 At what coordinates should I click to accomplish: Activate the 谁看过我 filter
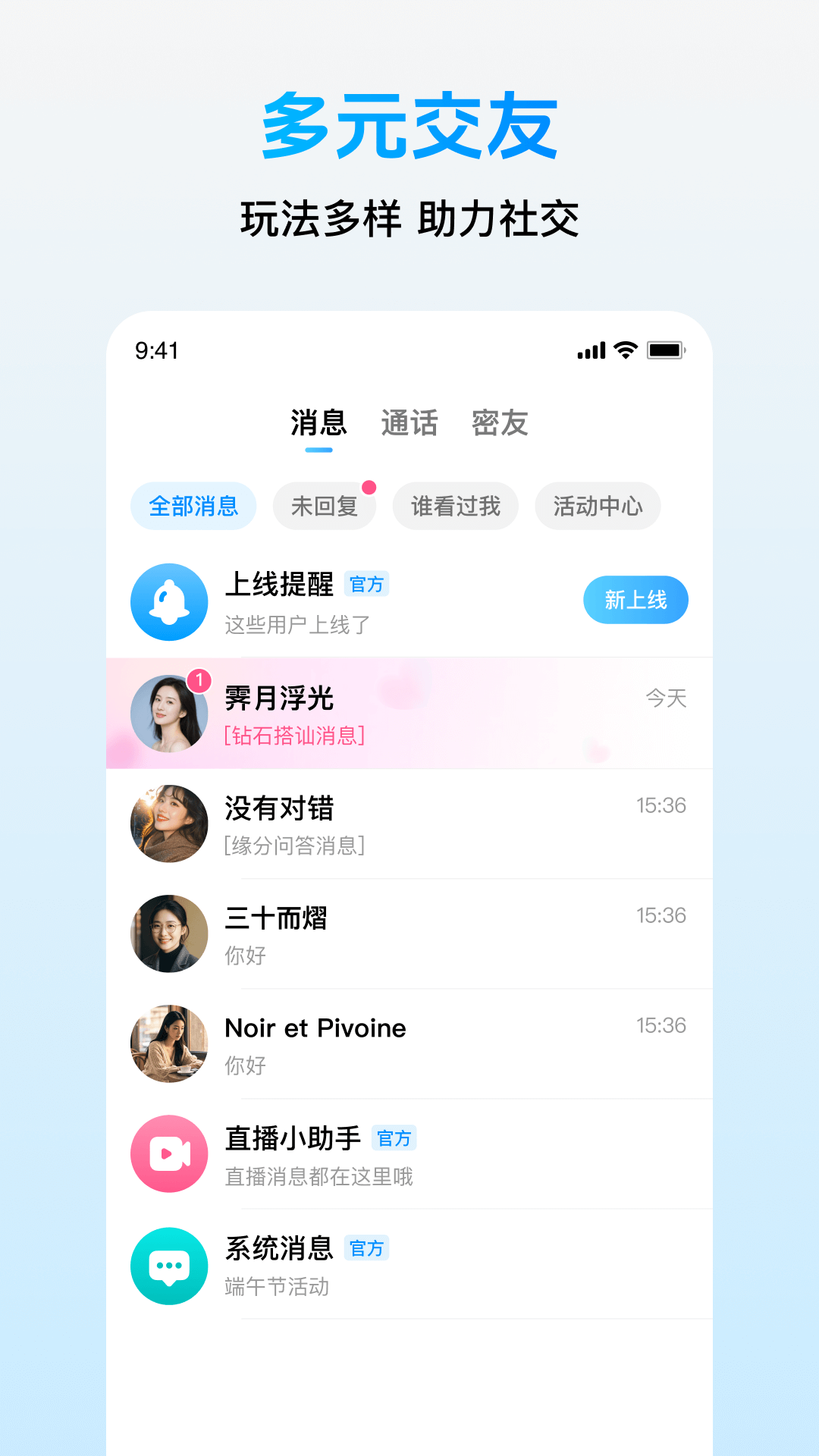point(455,506)
